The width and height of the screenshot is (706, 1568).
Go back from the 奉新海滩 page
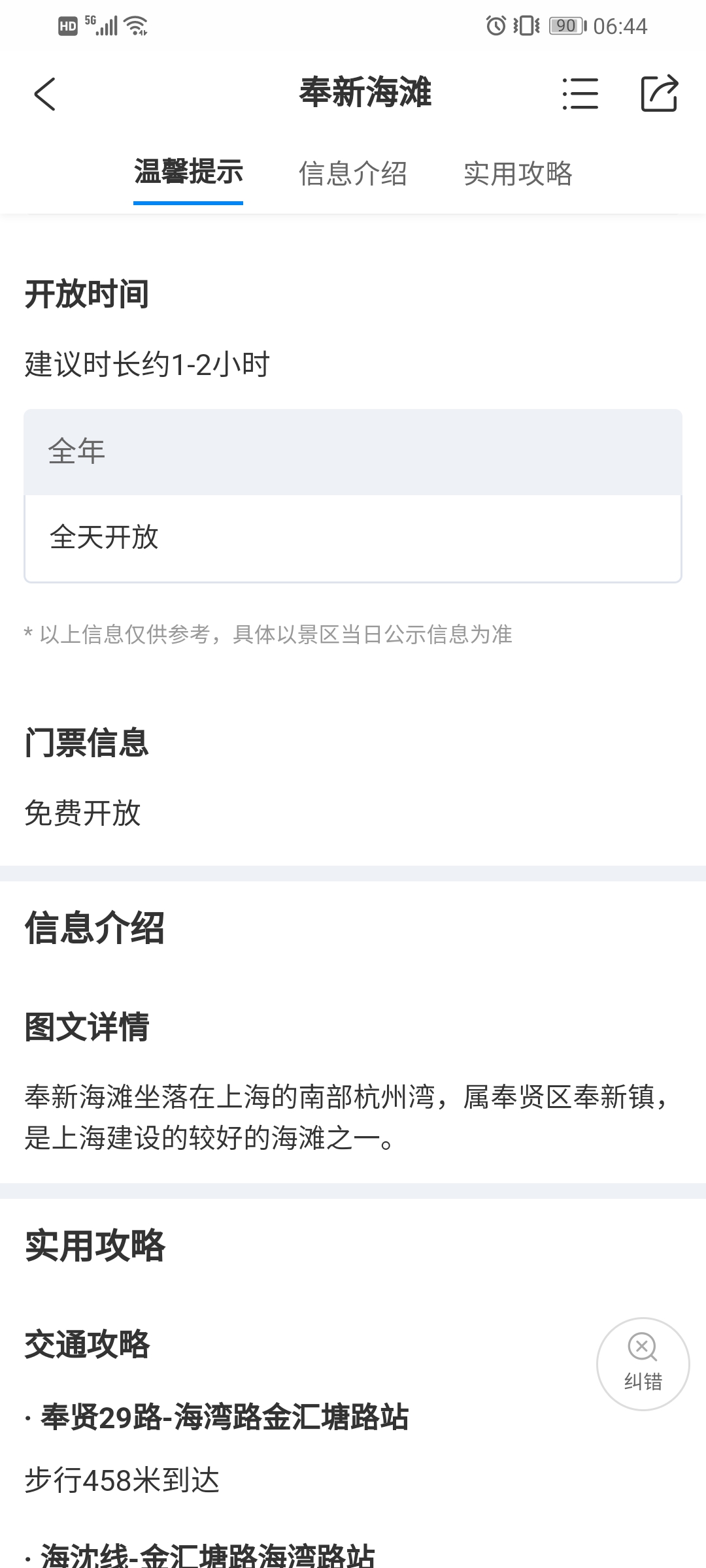[44, 94]
